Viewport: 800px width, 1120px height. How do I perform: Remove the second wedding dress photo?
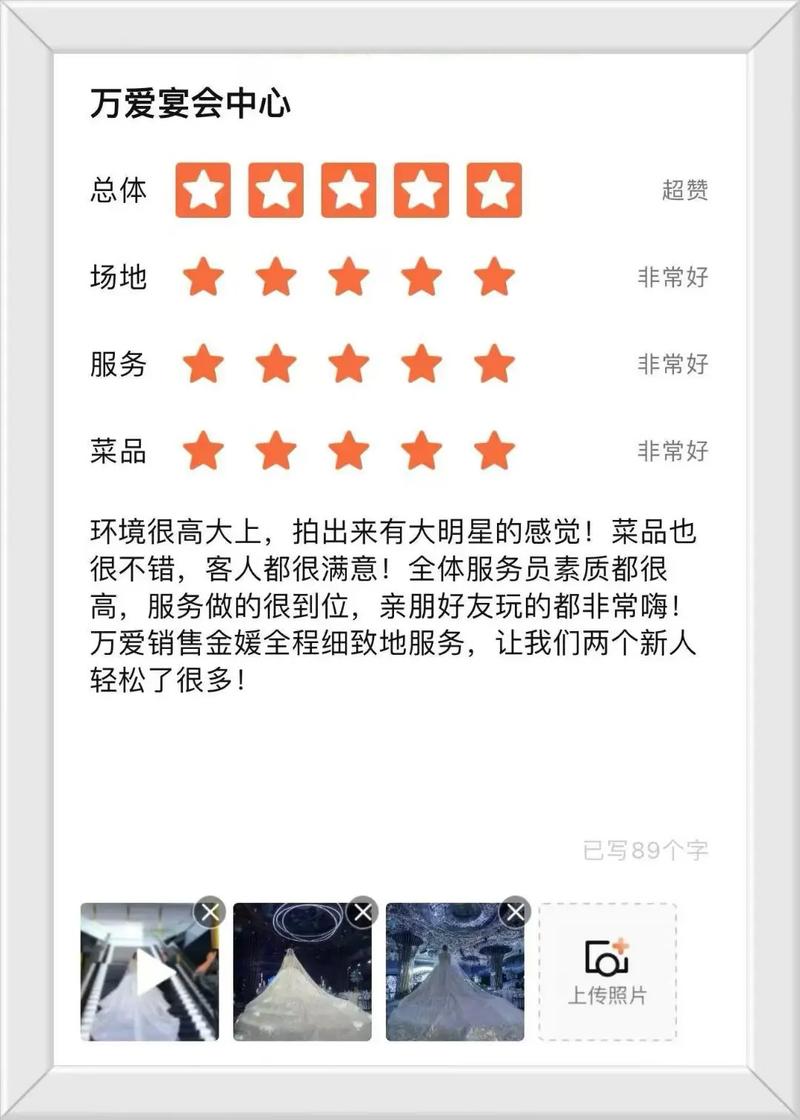point(364,910)
